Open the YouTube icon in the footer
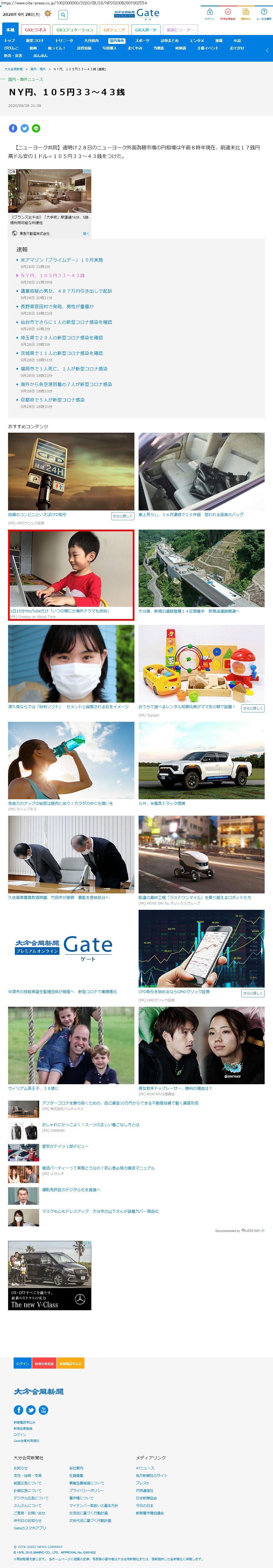273x1568 pixels. tap(43, 1410)
